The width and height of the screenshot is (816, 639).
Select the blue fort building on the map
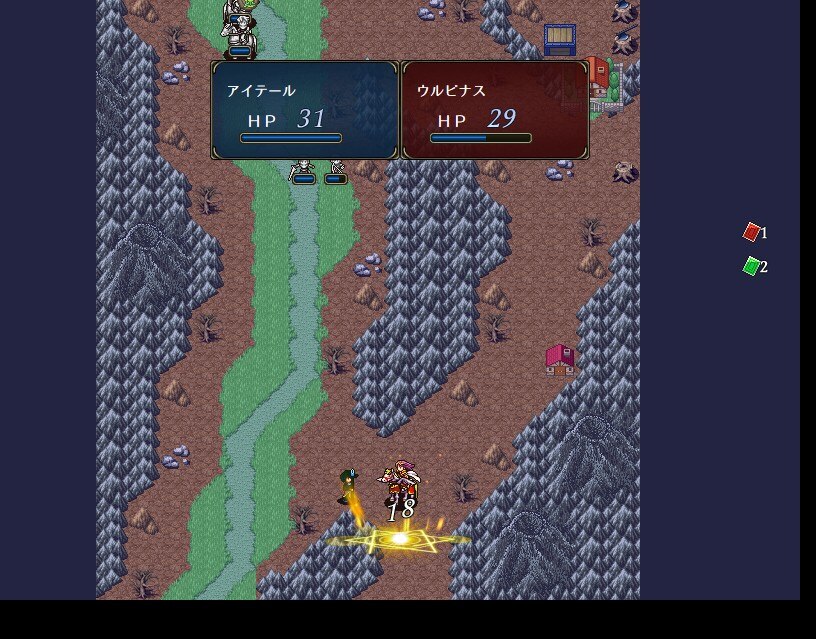(x=560, y=40)
